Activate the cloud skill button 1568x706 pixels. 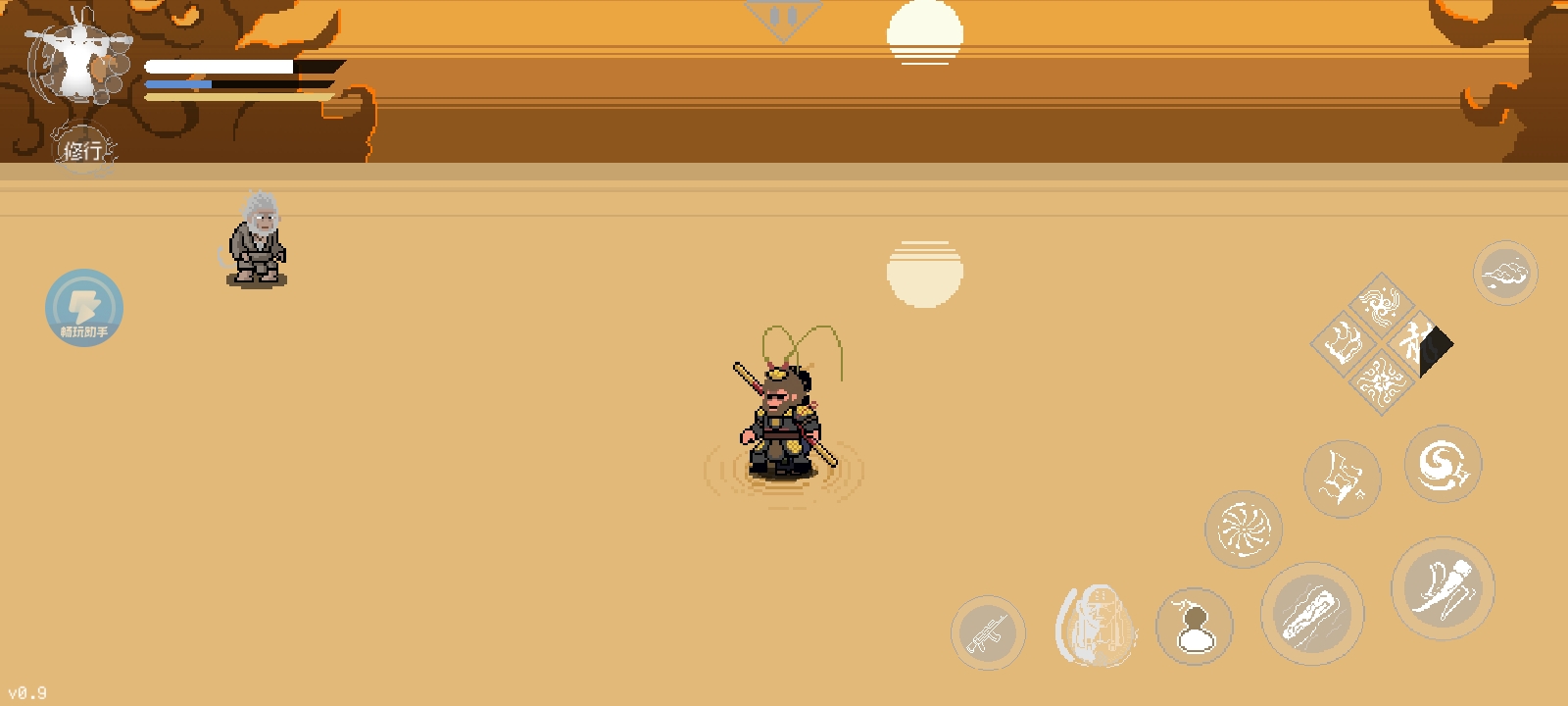(1505, 273)
